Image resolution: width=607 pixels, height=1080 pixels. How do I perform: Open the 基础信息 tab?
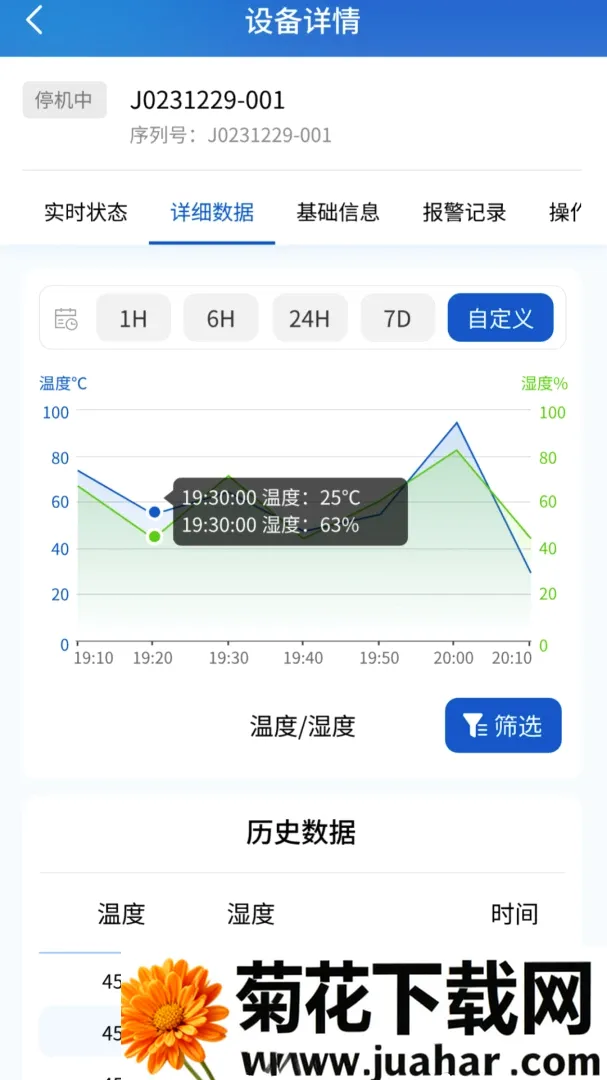pyautogui.click(x=338, y=212)
